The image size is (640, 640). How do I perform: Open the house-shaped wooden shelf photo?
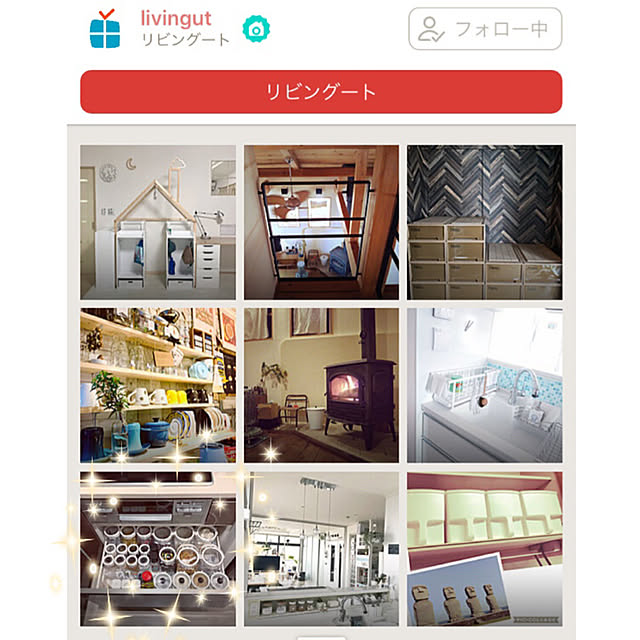pos(158,222)
